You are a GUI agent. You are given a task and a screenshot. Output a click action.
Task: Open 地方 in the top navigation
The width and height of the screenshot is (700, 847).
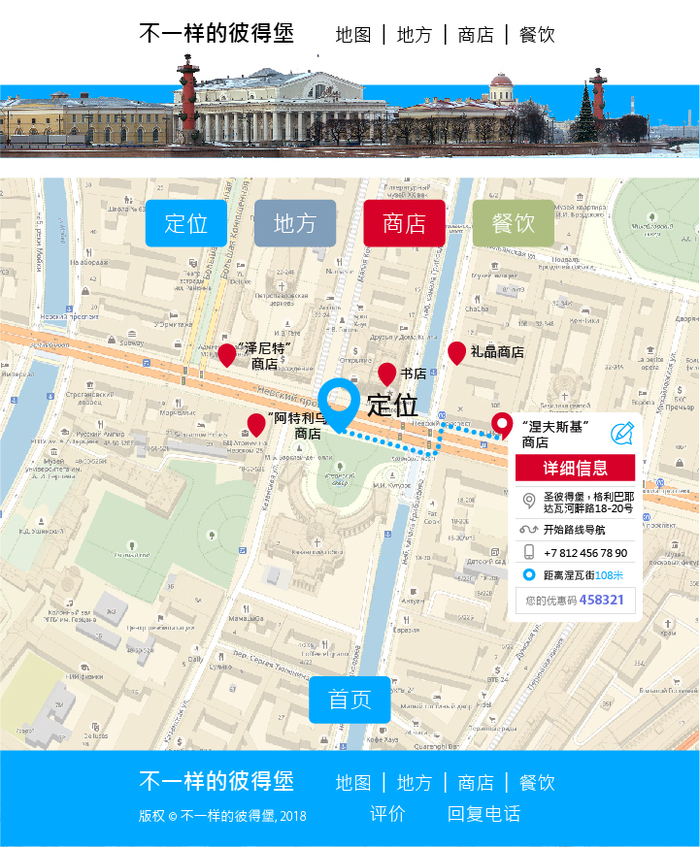click(x=414, y=35)
